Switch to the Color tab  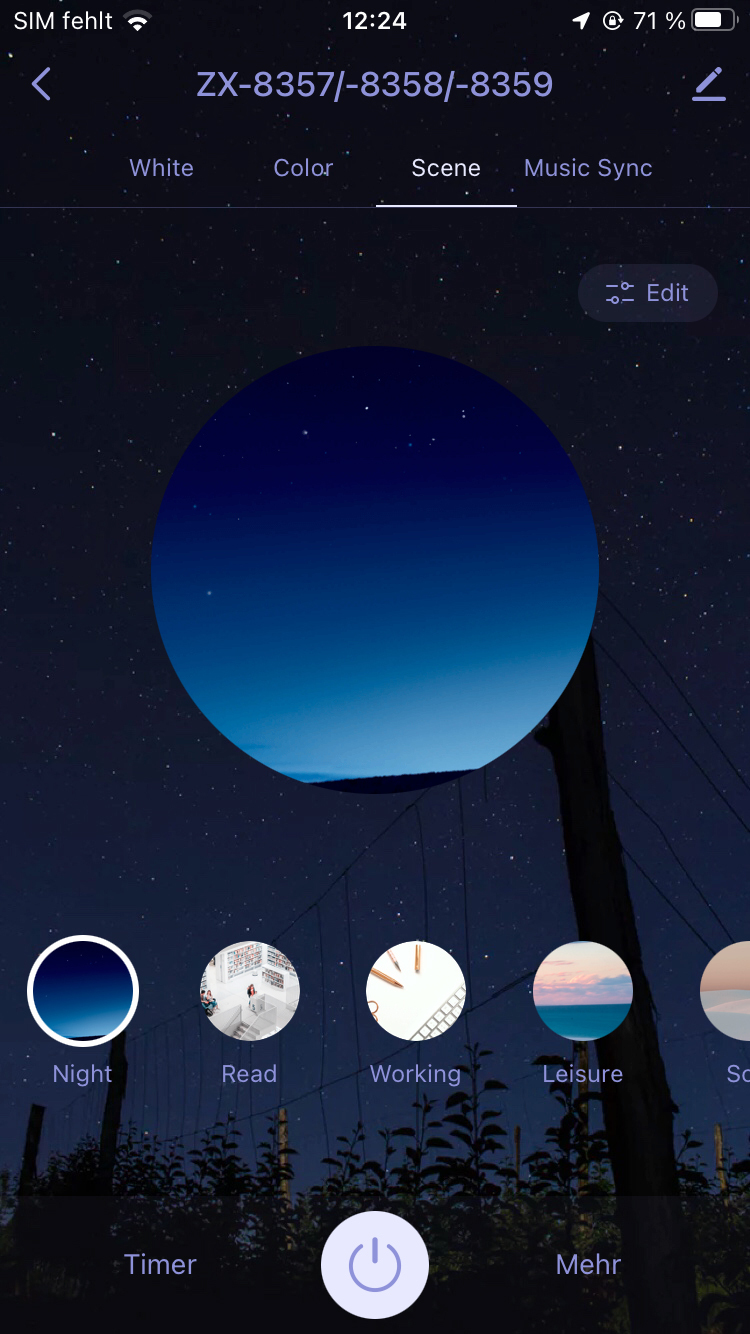coord(303,168)
